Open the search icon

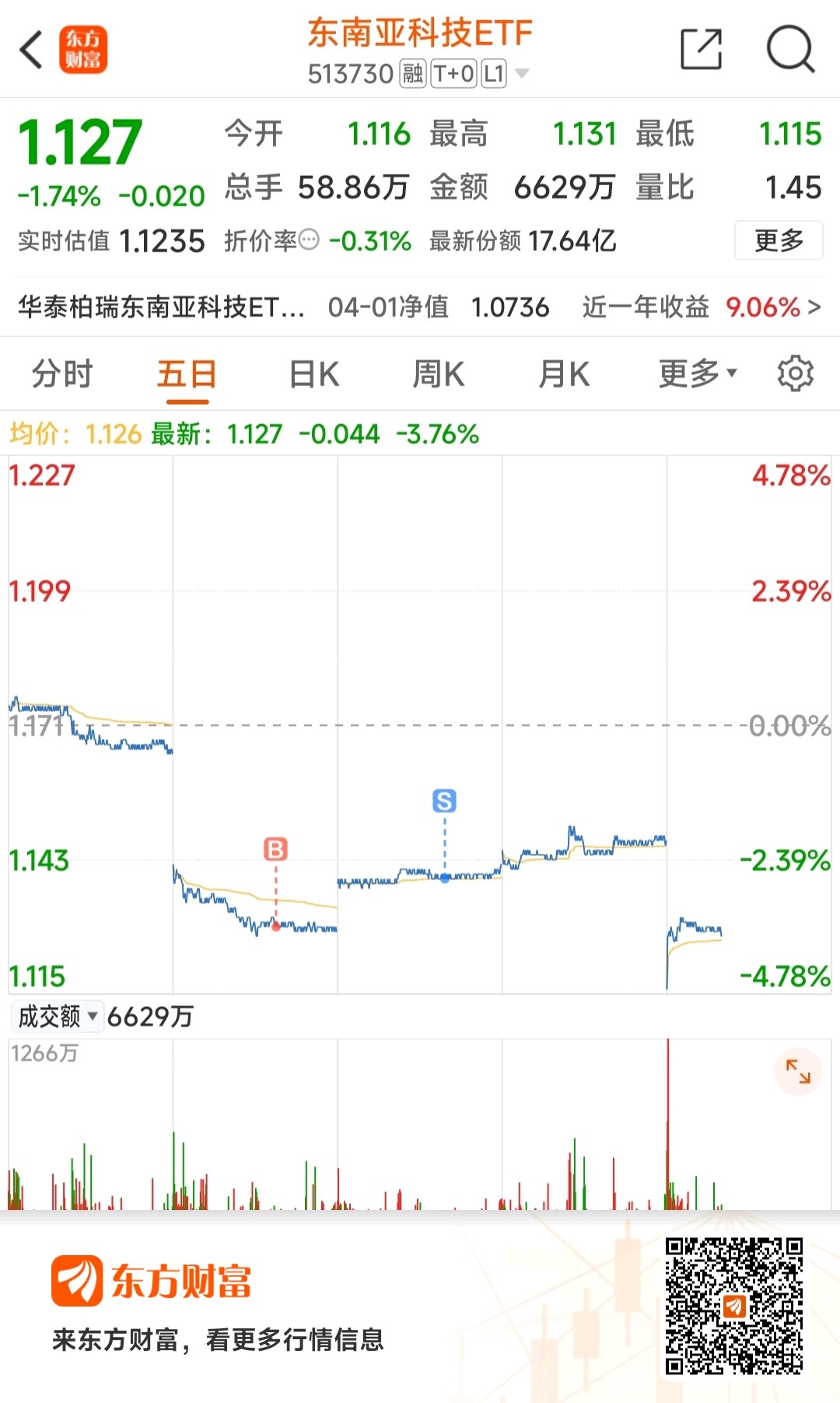(790, 49)
